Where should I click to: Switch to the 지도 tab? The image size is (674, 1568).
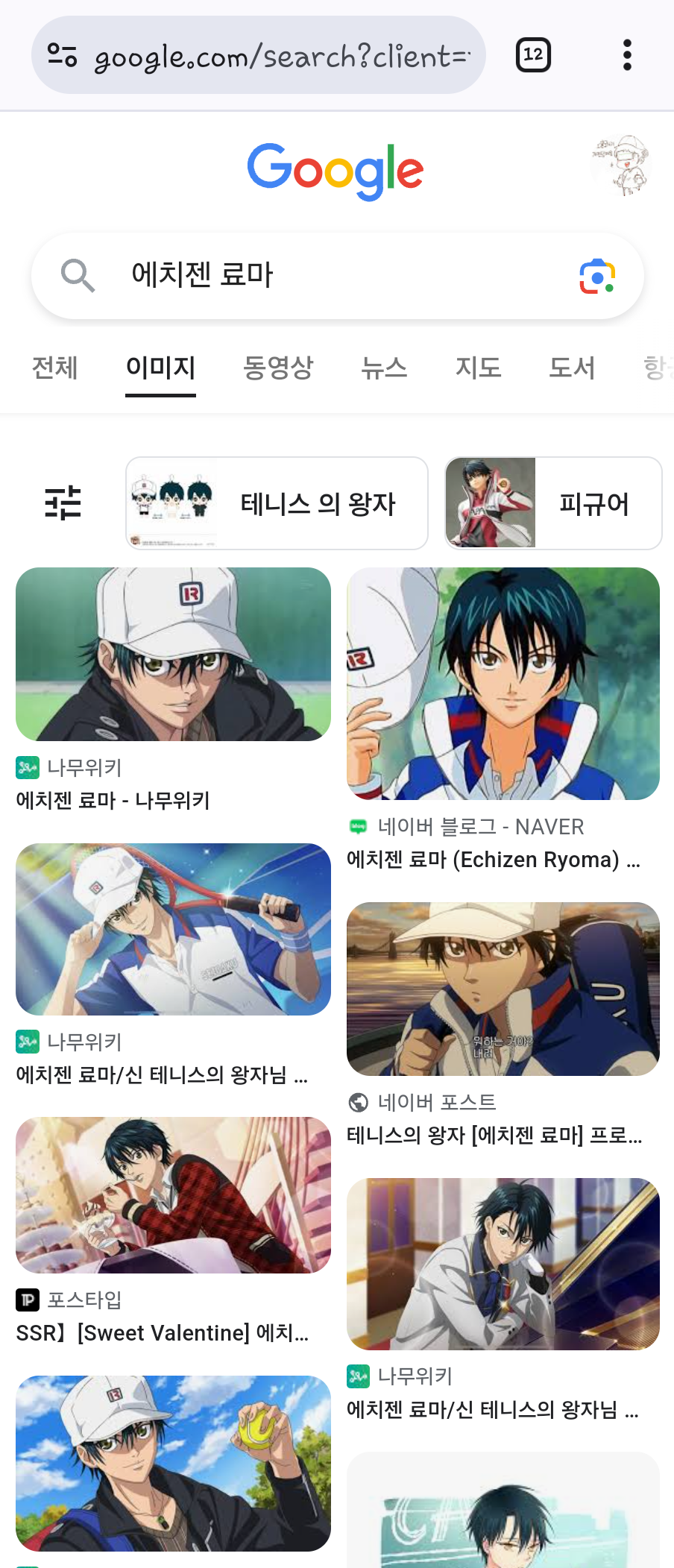(478, 368)
